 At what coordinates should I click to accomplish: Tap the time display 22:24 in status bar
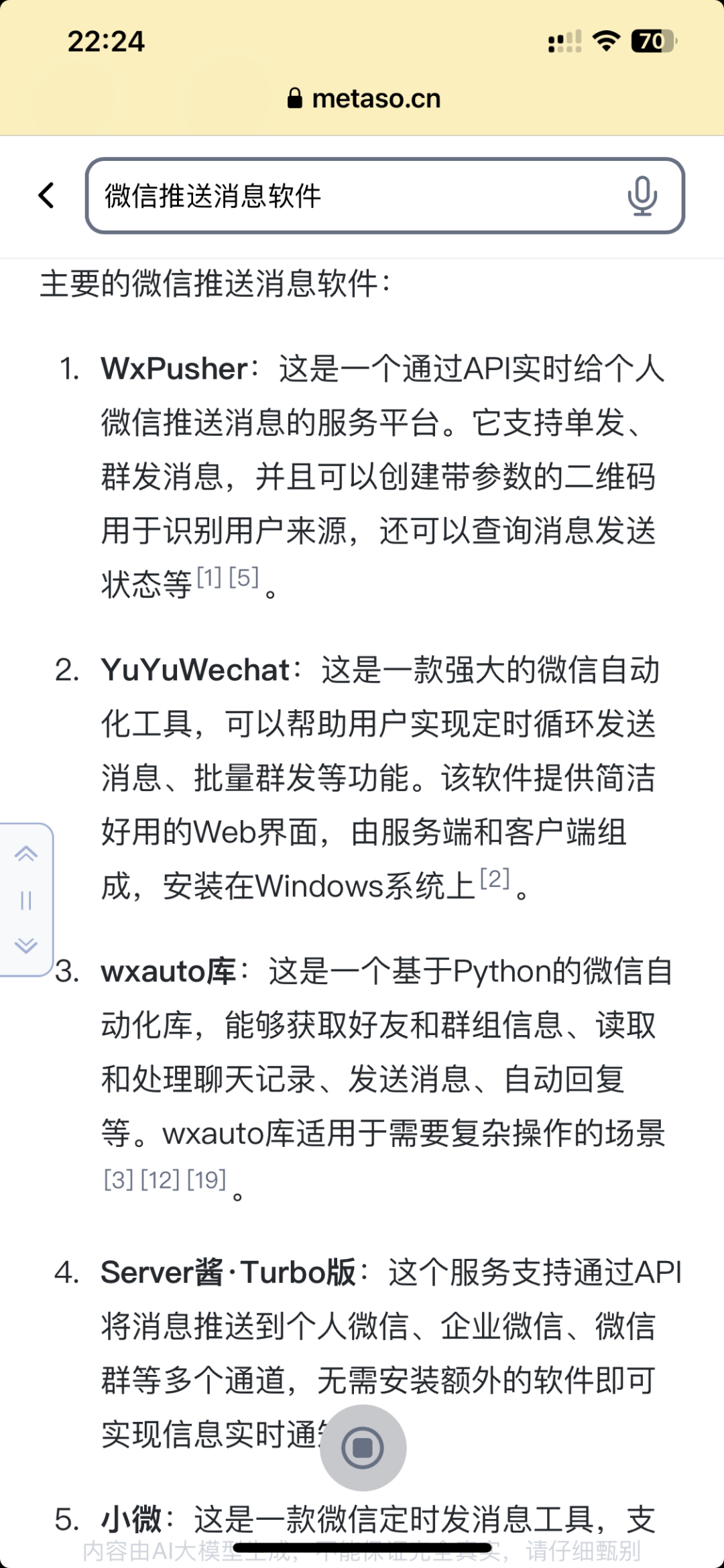pos(106,42)
